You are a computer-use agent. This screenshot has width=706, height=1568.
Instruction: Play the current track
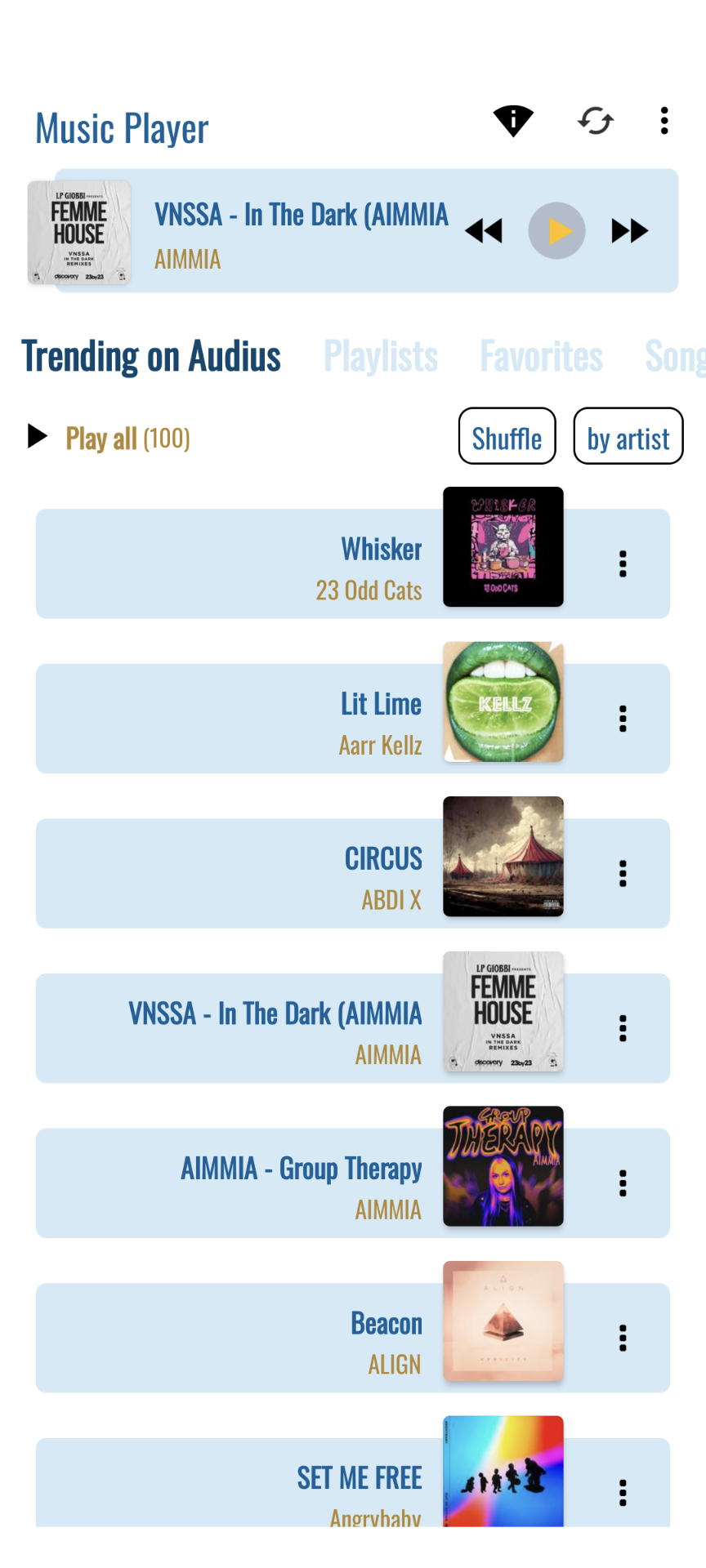556,231
